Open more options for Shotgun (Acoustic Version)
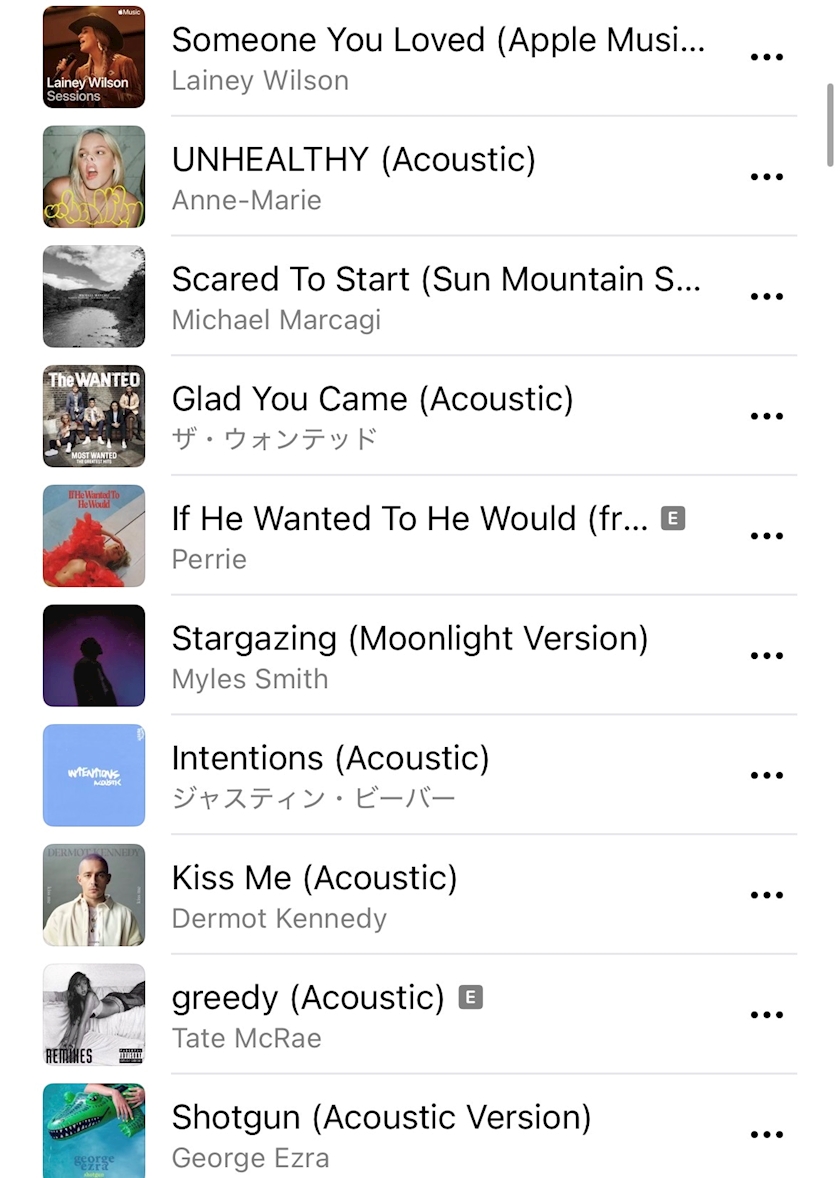840x1178 pixels. point(766,1134)
